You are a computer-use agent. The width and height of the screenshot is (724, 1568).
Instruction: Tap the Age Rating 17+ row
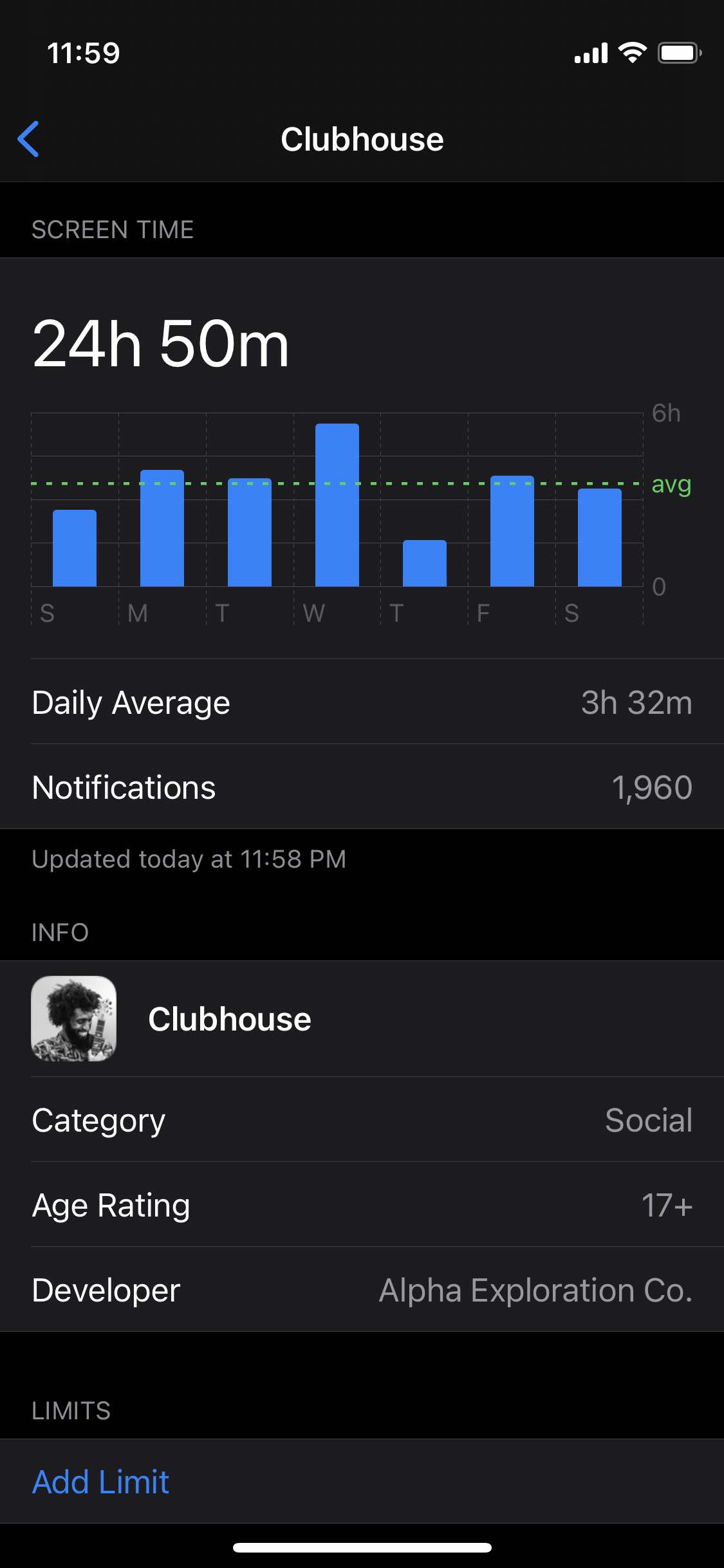point(362,1205)
